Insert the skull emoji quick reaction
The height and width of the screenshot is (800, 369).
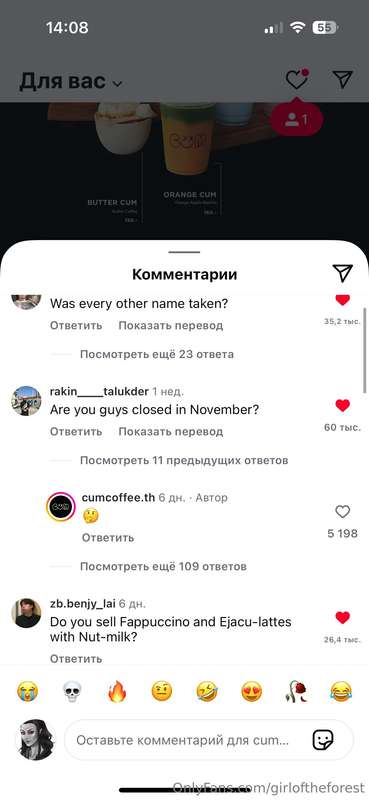(72, 692)
